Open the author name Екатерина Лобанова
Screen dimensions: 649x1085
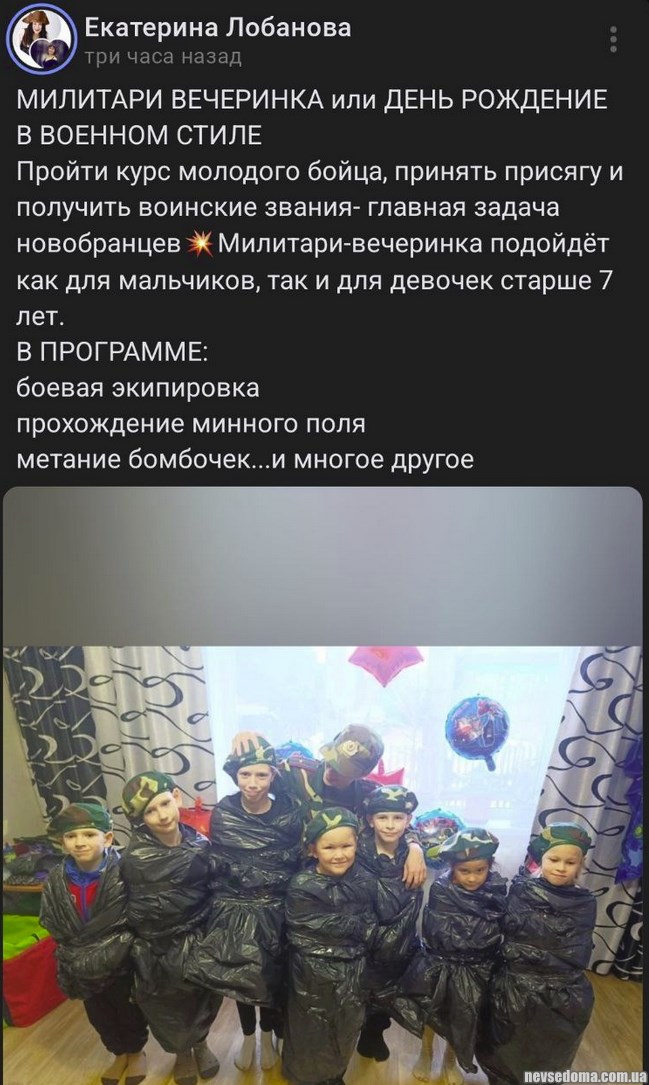coord(218,27)
